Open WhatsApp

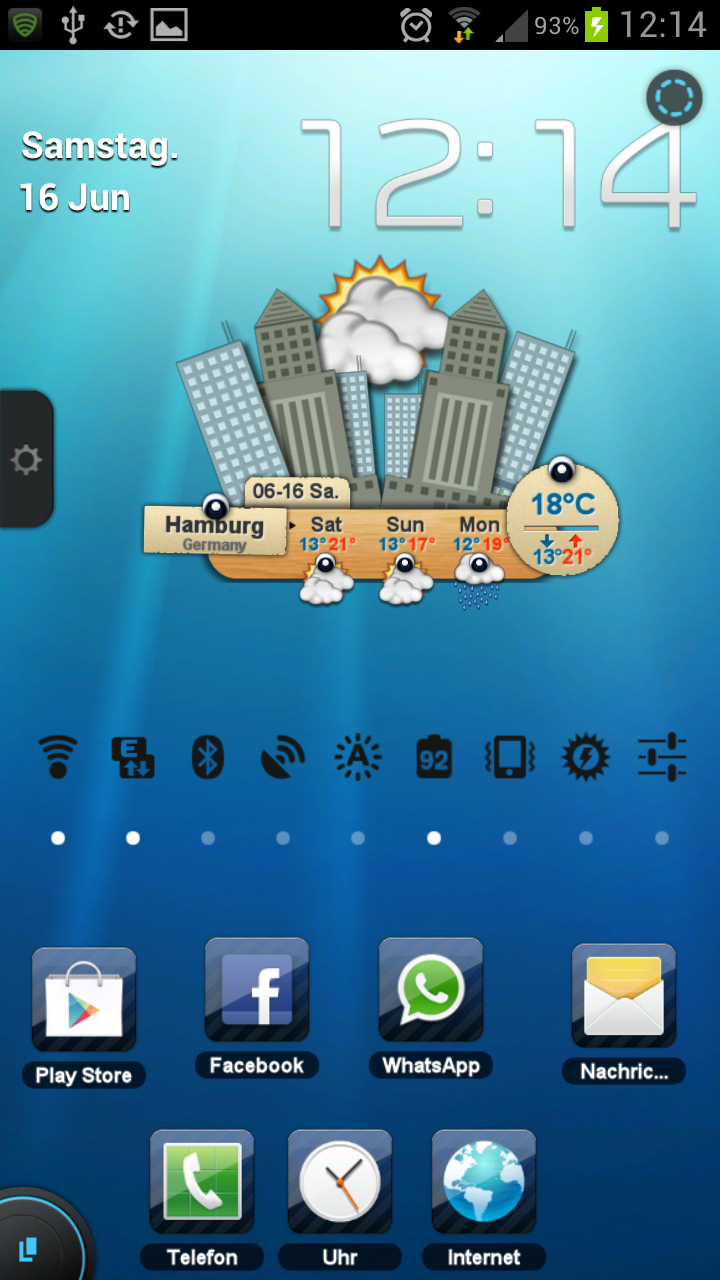[431, 1007]
